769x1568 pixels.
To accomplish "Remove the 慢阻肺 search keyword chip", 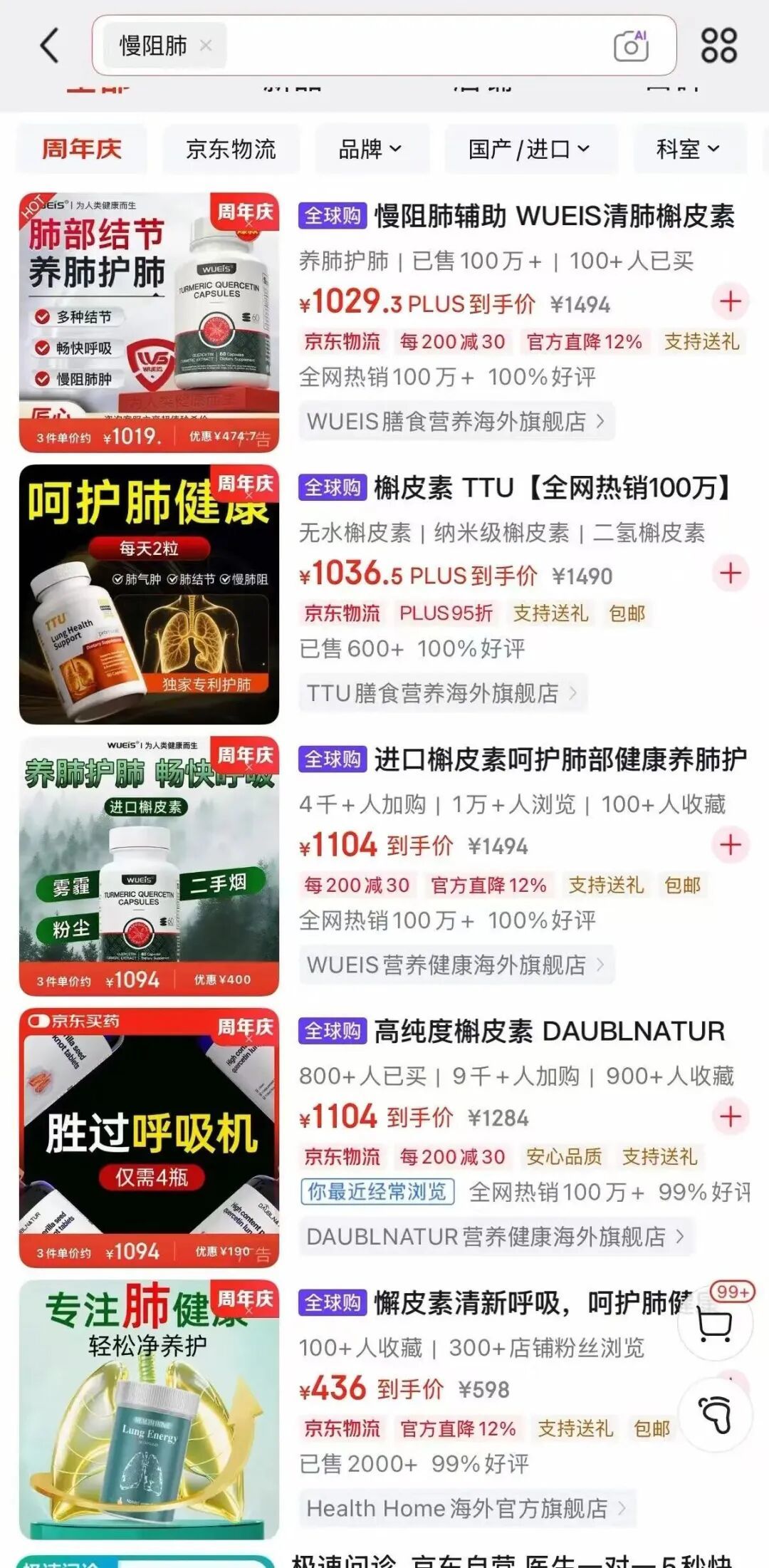I will click(206, 46).
